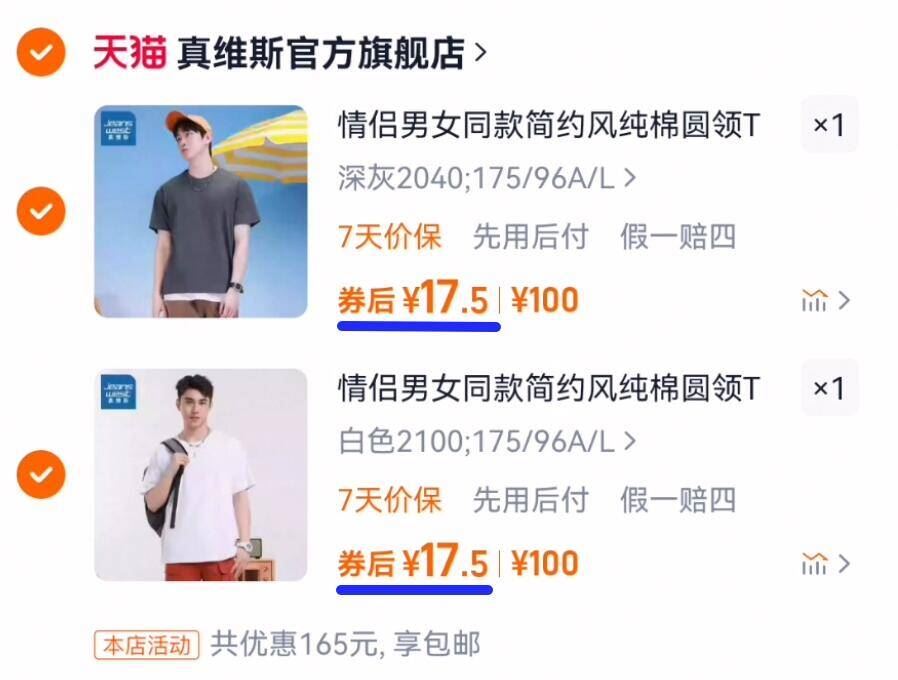Change the 白色2100;175/96A/L variant
898x680 pixels.
(x=487, y=441)
